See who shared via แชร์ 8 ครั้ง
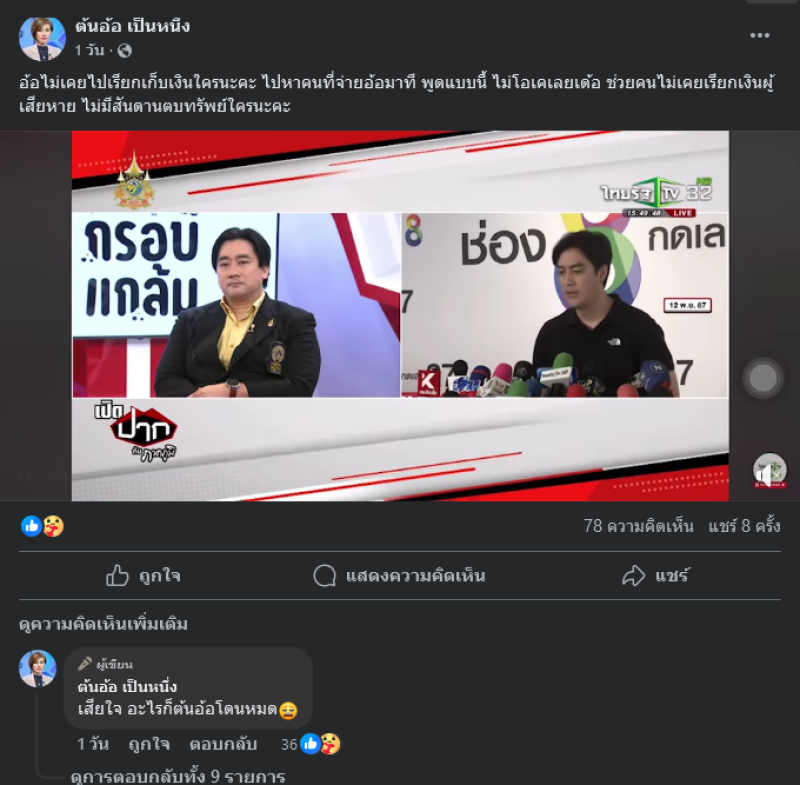The image size is (800, 785). pos(744,526)
